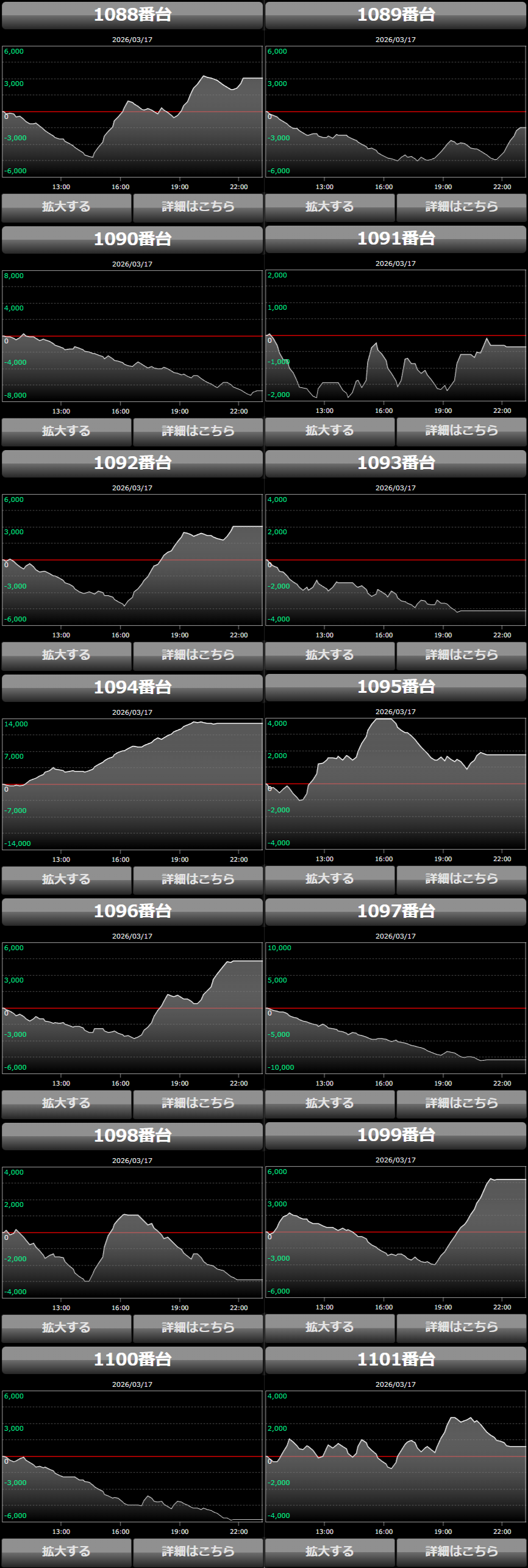Open details for 1101番台
Image resolution: width=528 pixels, height=1568 pixels.
click(461, 1552)
